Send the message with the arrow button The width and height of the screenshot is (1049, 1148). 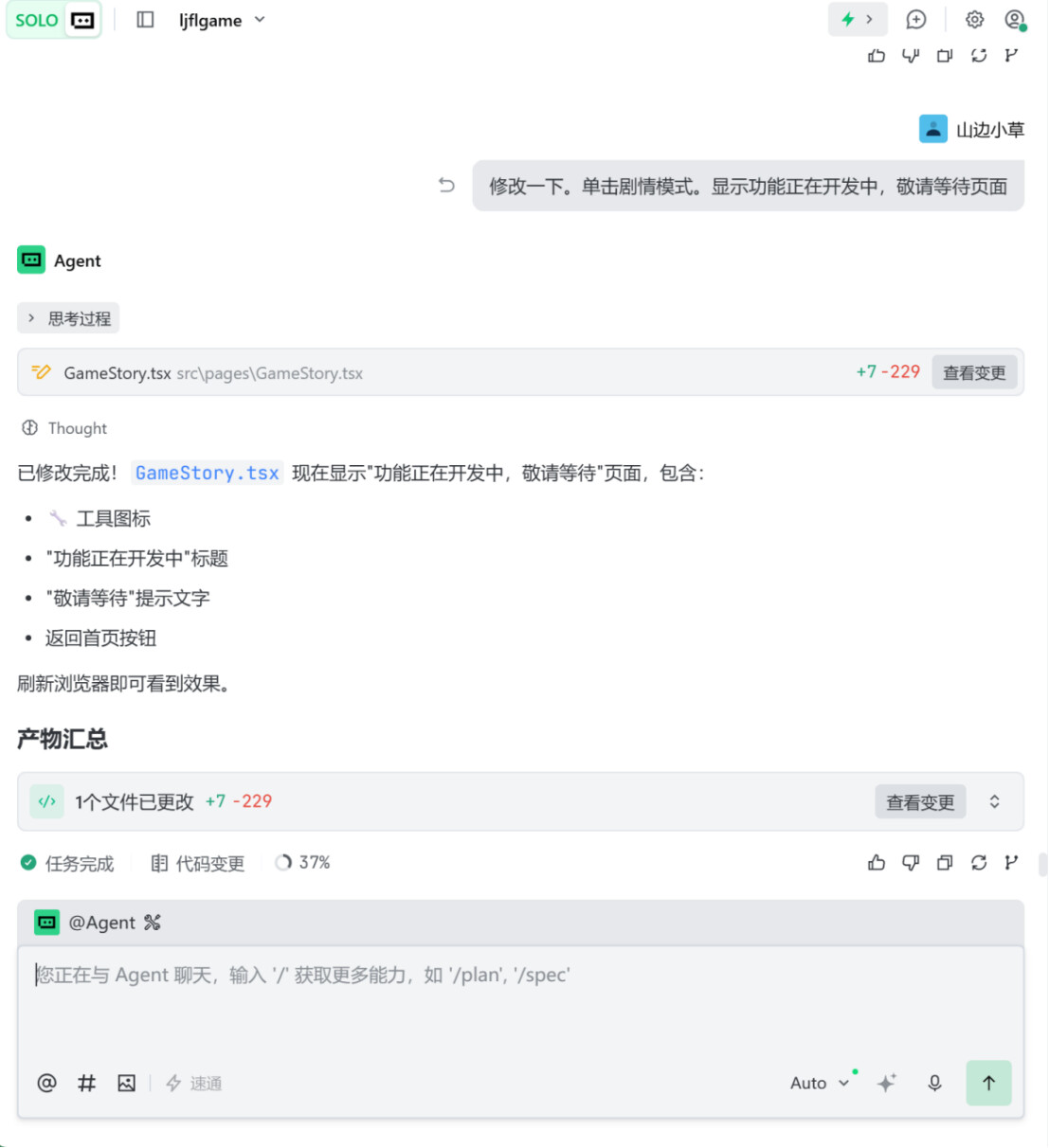[988, 1083]
